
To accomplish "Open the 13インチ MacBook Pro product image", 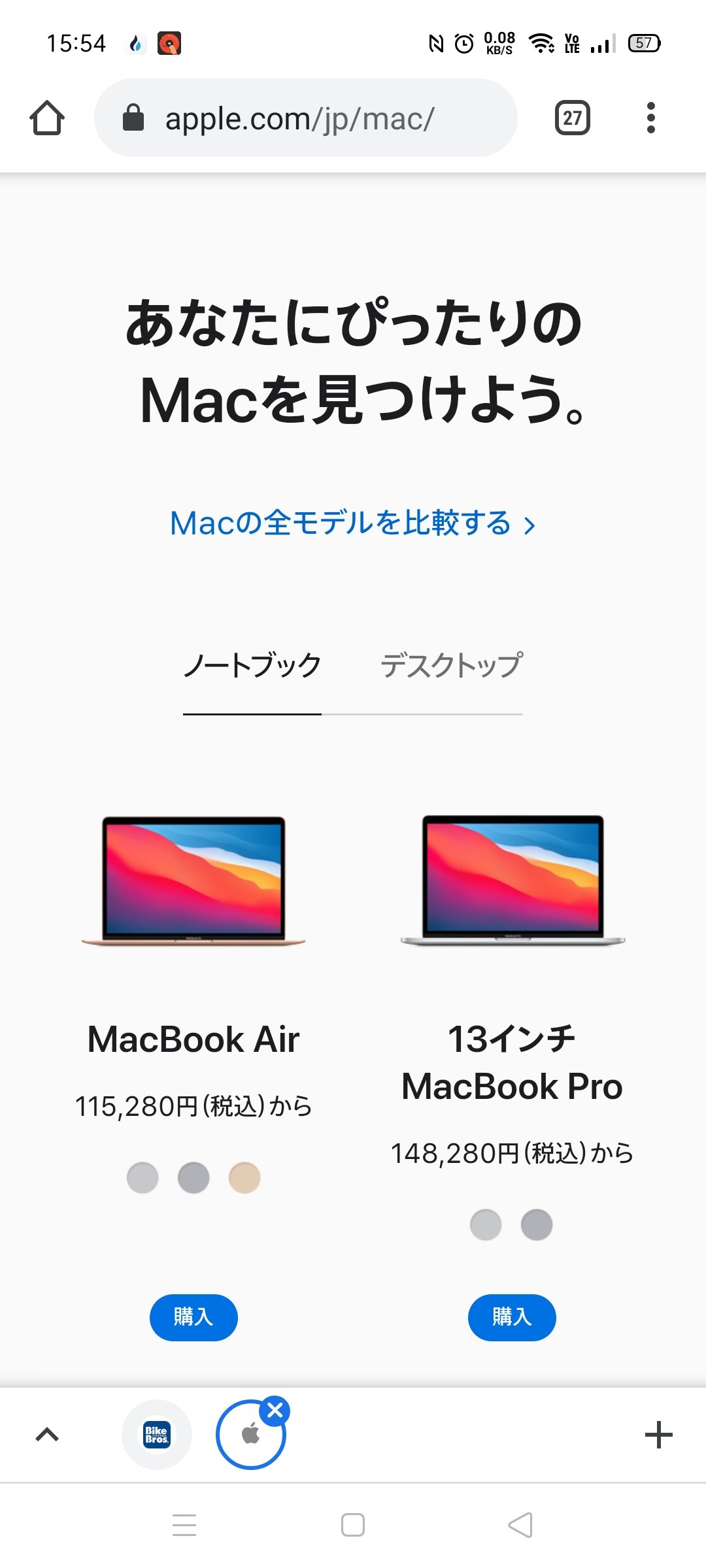I will 513,879.
